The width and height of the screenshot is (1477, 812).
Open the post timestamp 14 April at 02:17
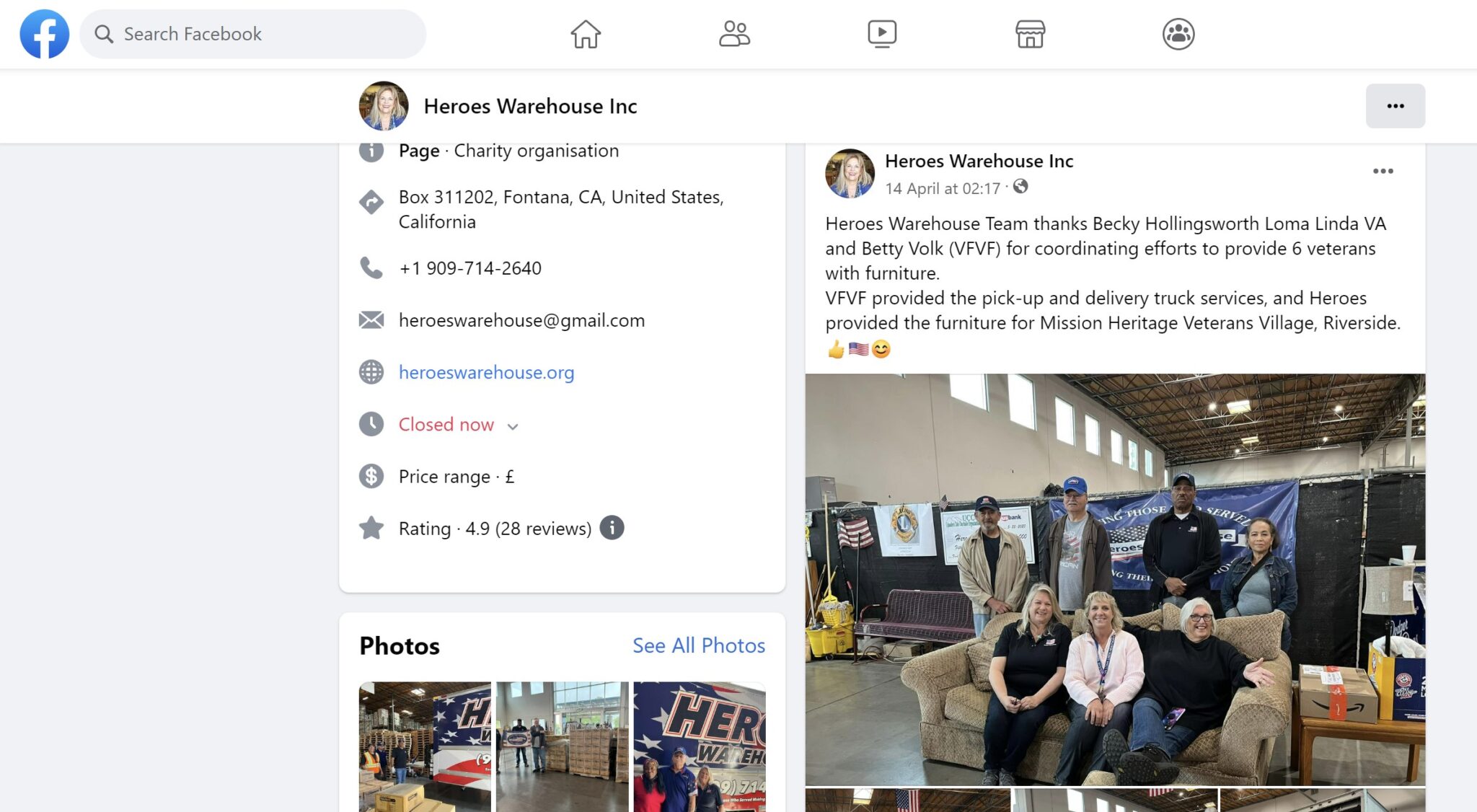[x=942, y=189]
